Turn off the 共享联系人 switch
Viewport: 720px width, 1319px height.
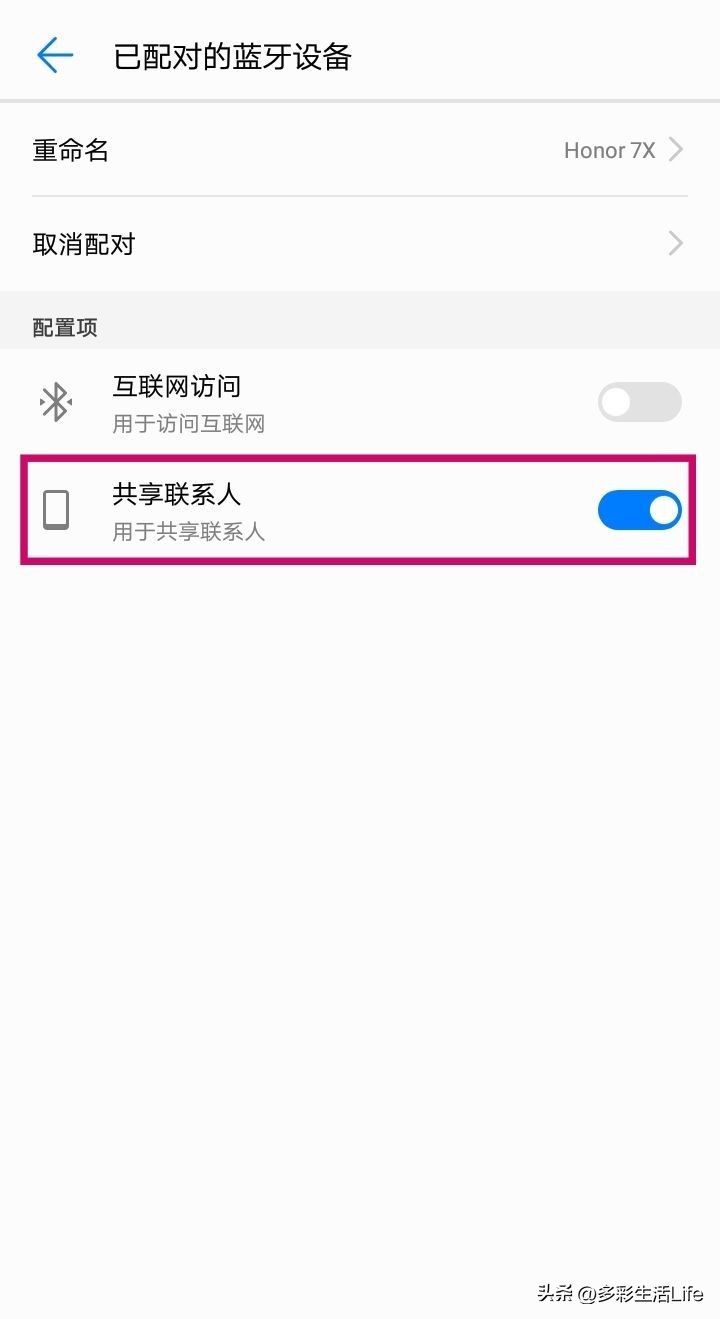click(639, 510)
